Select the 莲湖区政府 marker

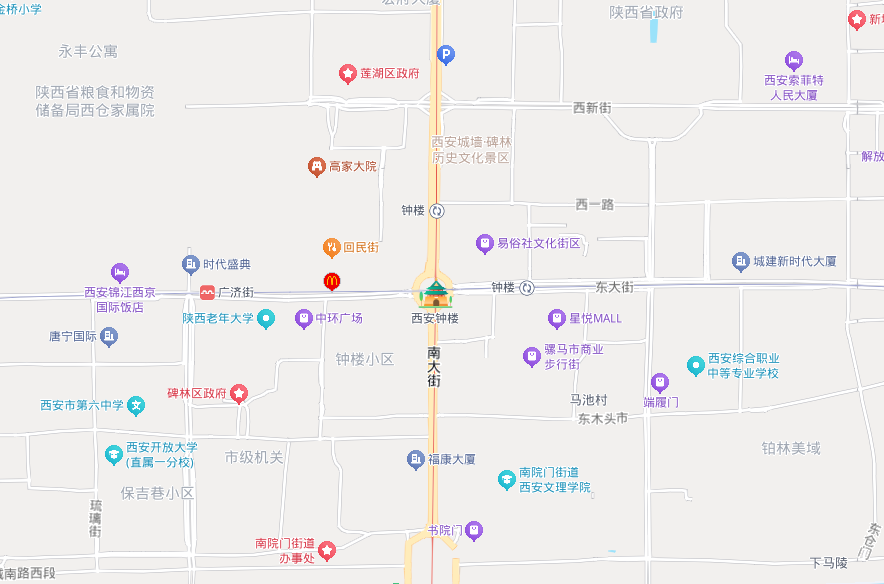(347, 73)
